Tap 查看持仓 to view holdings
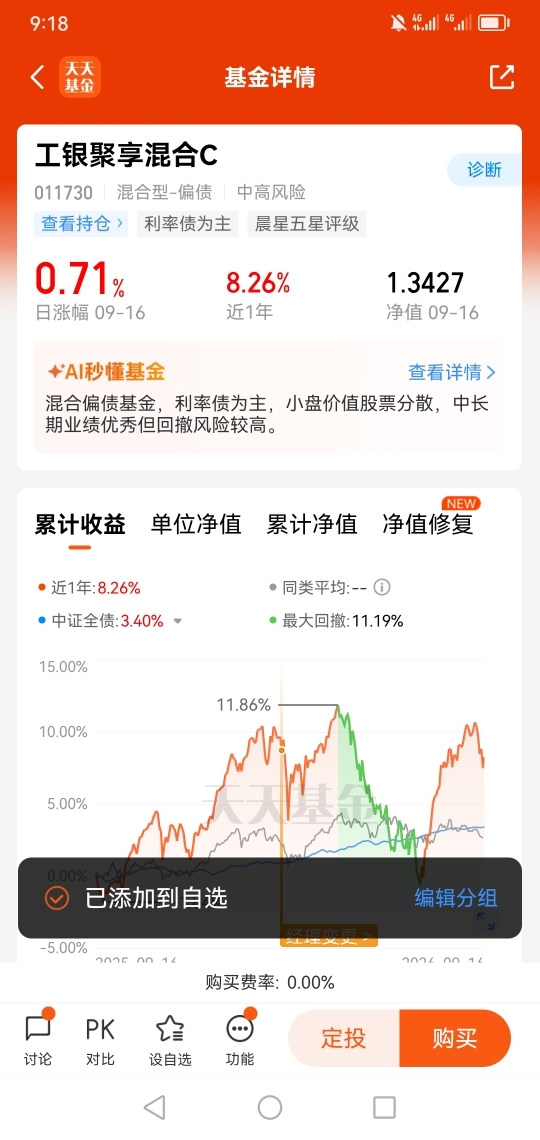 [x=81, y=223]
